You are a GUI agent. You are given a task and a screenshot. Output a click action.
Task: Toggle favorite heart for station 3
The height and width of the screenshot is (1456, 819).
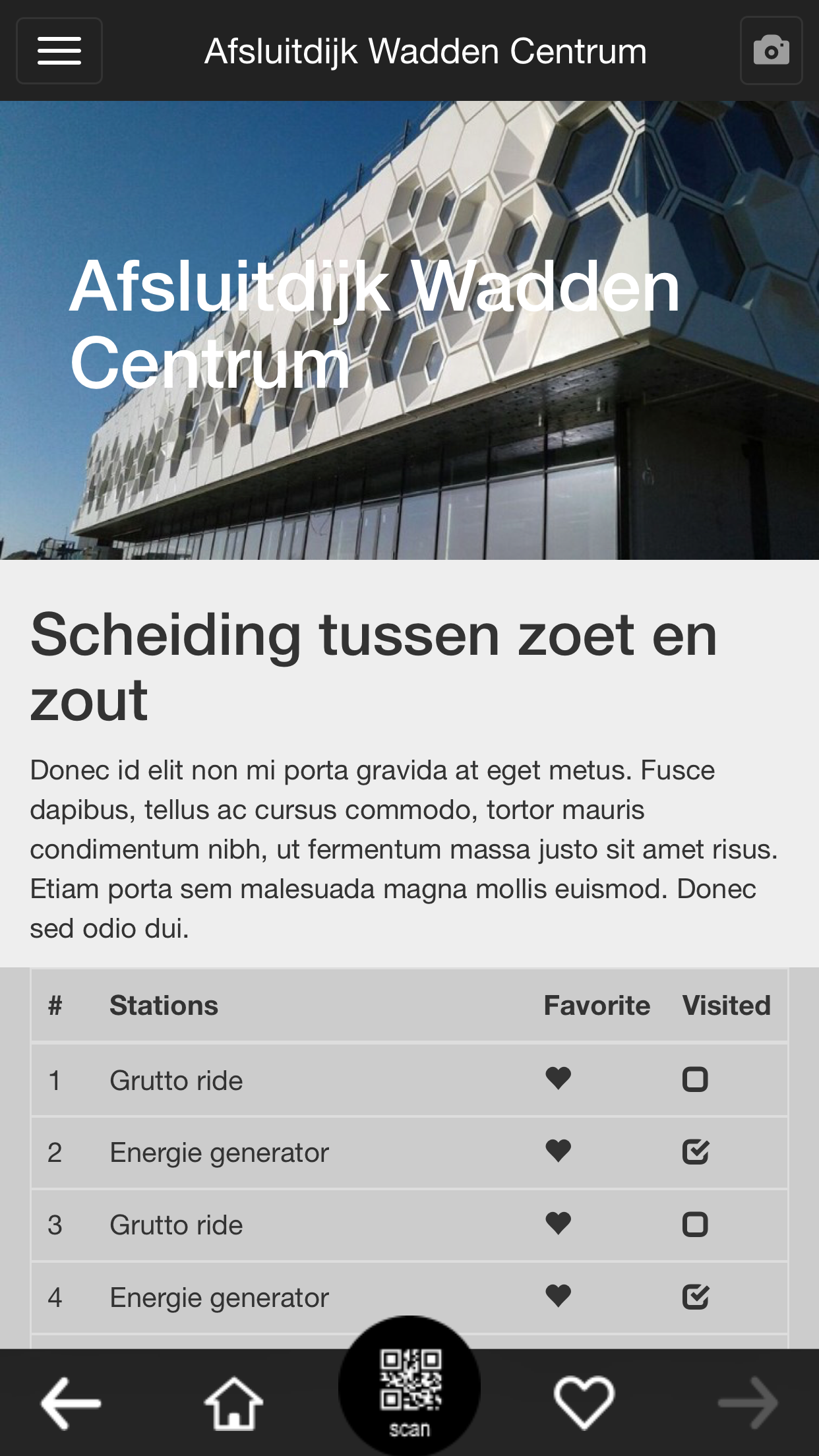[x=558, y=1224]
